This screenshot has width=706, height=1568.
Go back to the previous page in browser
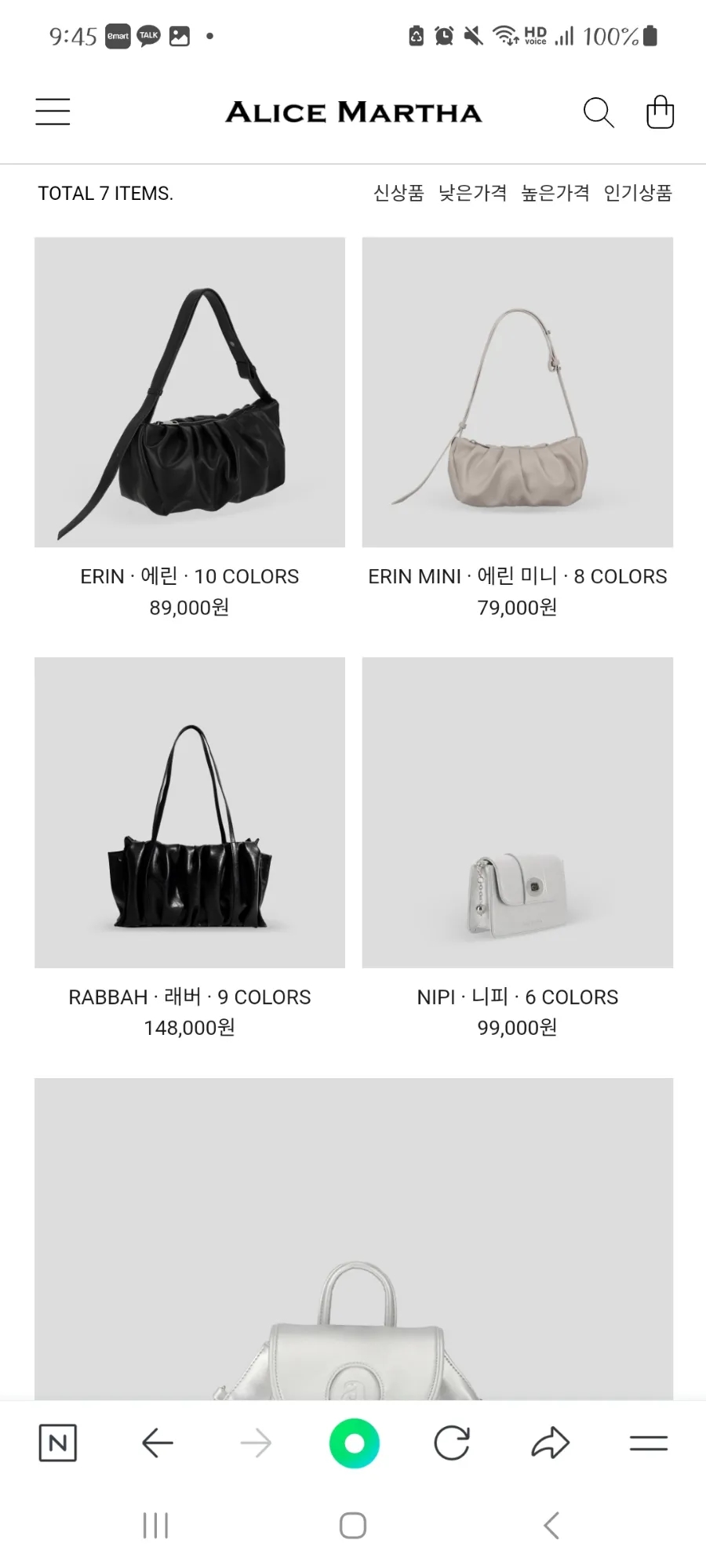pyautogui.click(x=157, y=1443)
